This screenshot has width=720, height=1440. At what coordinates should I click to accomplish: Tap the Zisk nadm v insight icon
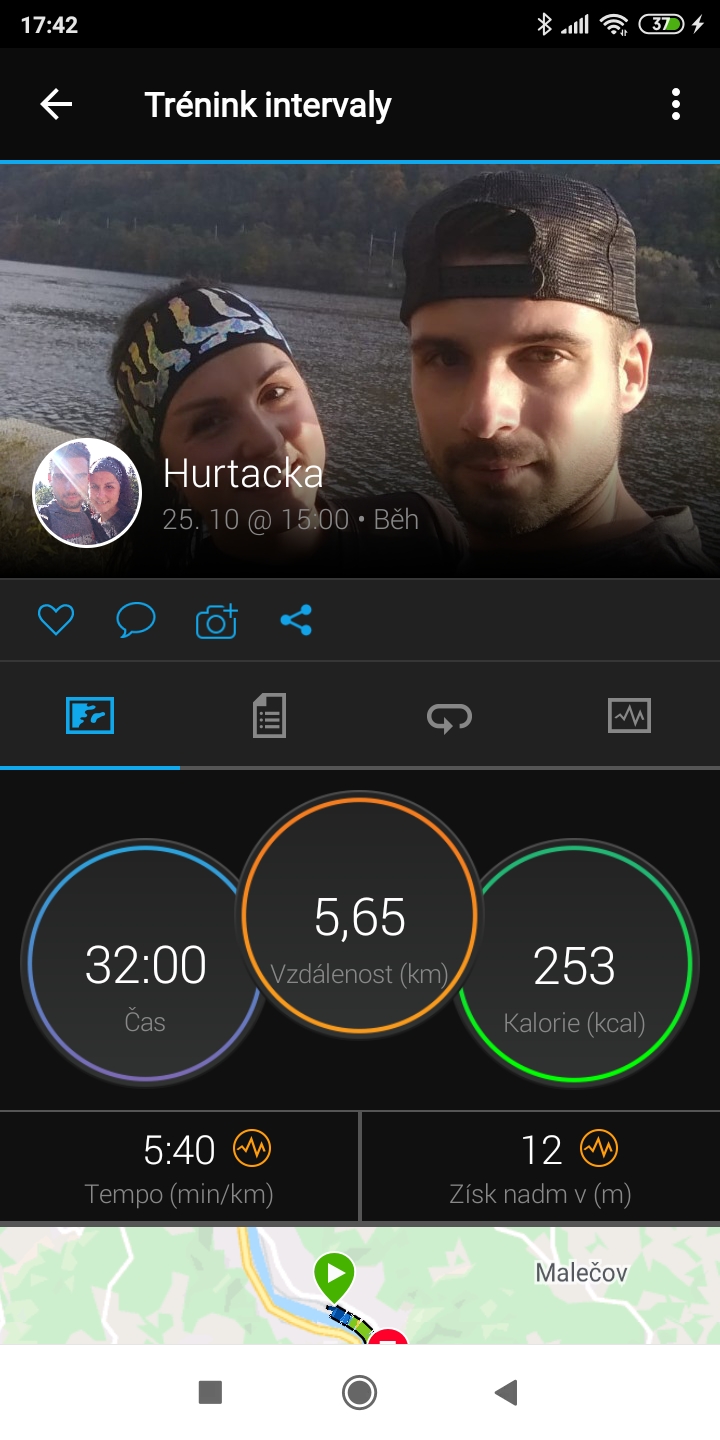tap(600, 1149)
